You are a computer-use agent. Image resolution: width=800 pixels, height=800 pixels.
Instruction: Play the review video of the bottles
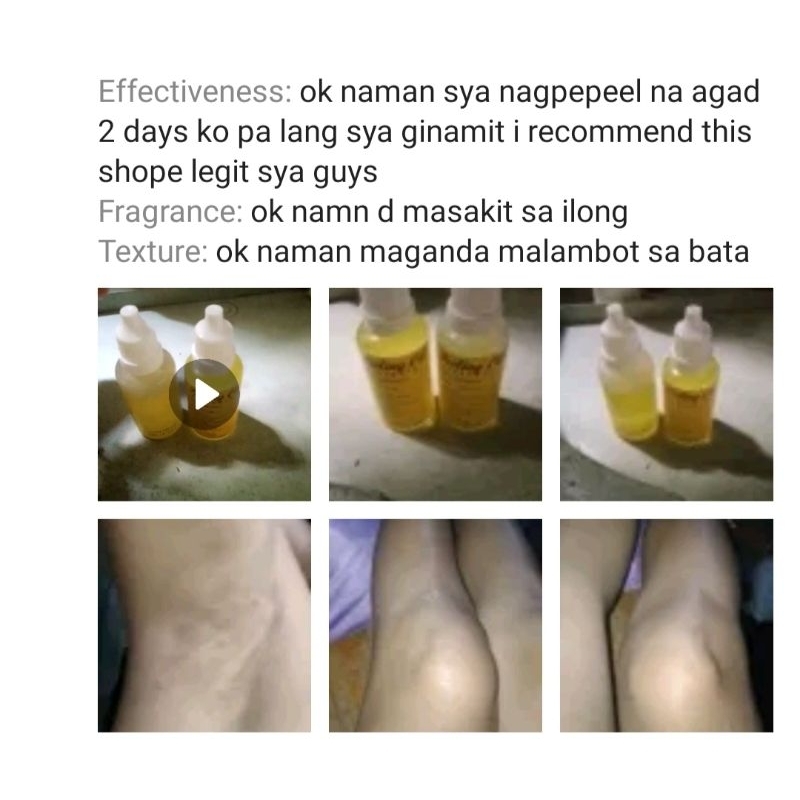coord(204,394)
